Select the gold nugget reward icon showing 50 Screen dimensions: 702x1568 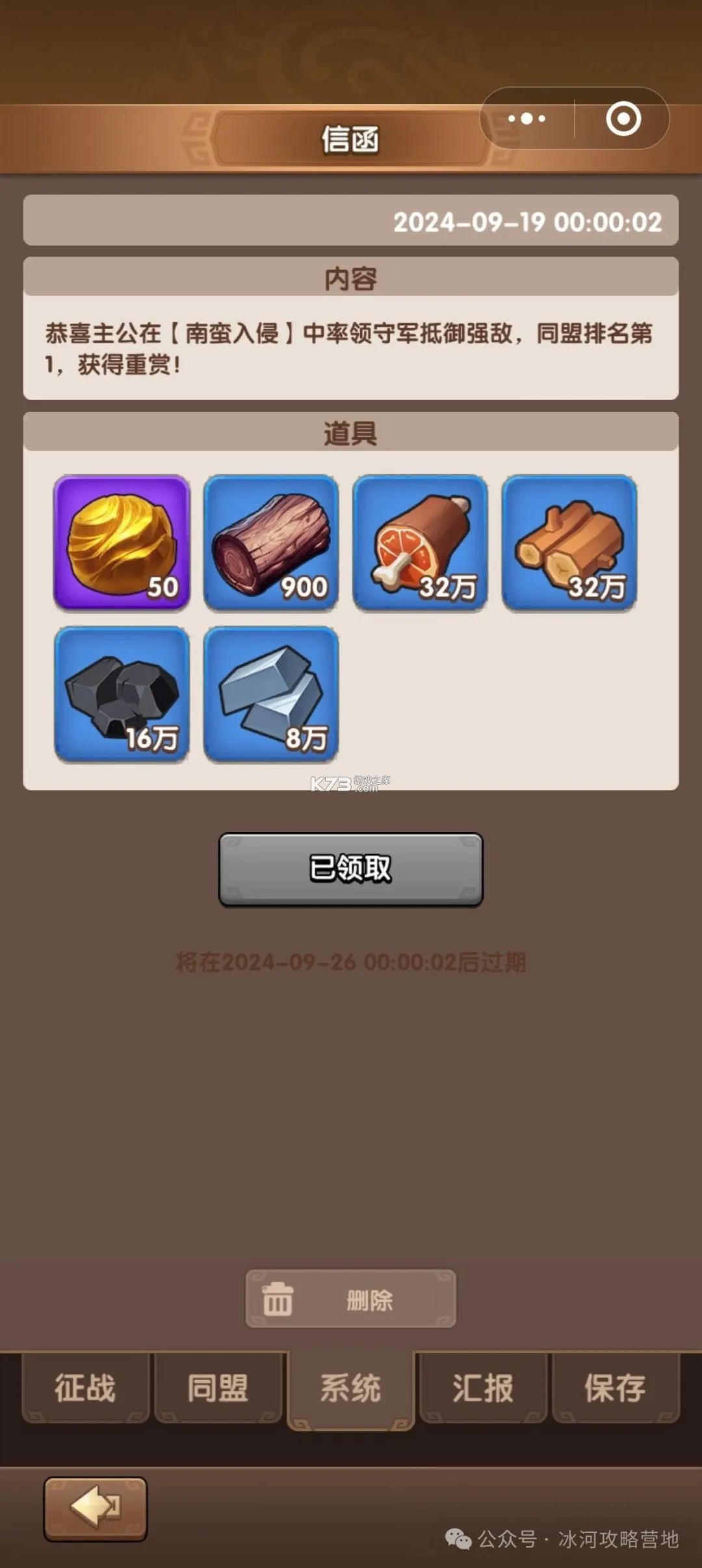pyautogui.click(x=122, y=542)
